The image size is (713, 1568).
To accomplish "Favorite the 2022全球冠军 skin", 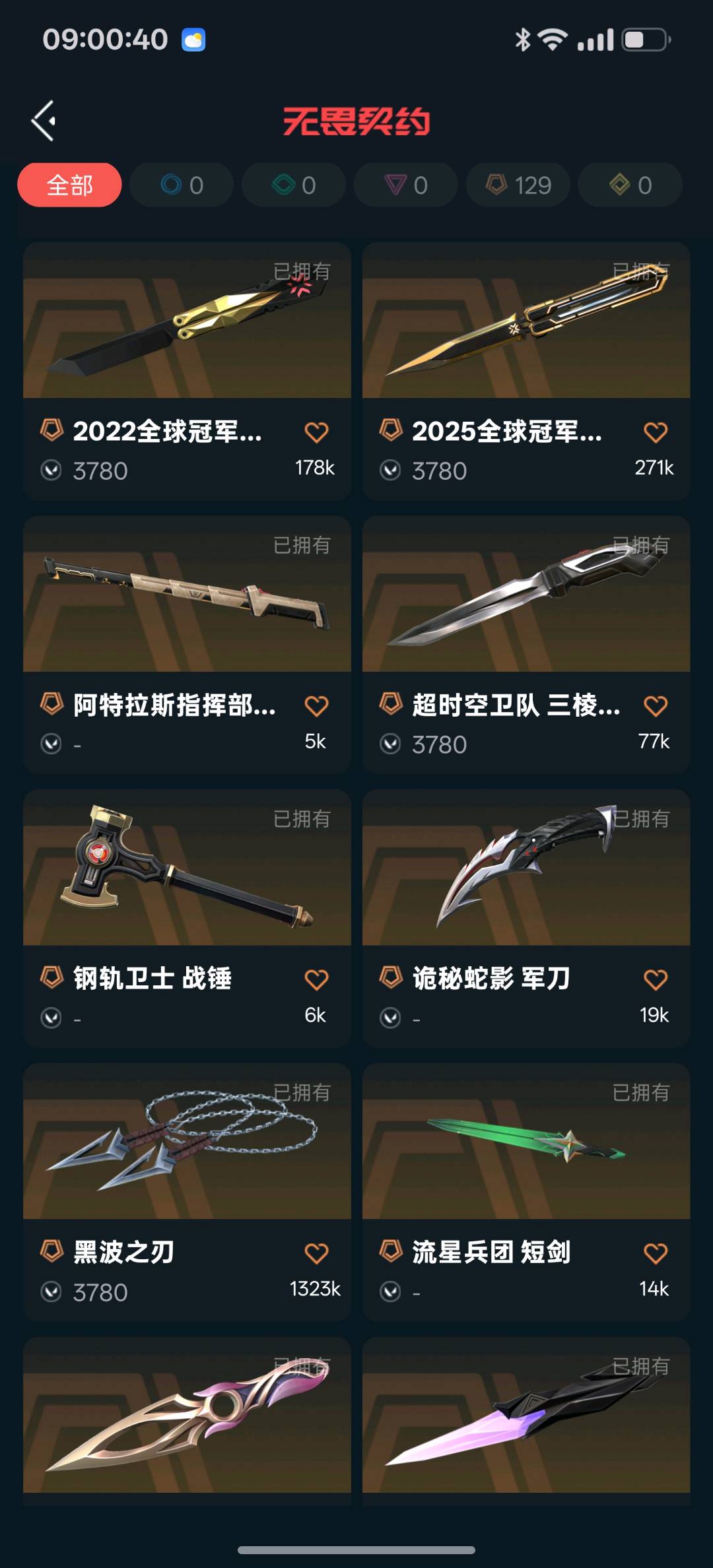I will [316, 432].
